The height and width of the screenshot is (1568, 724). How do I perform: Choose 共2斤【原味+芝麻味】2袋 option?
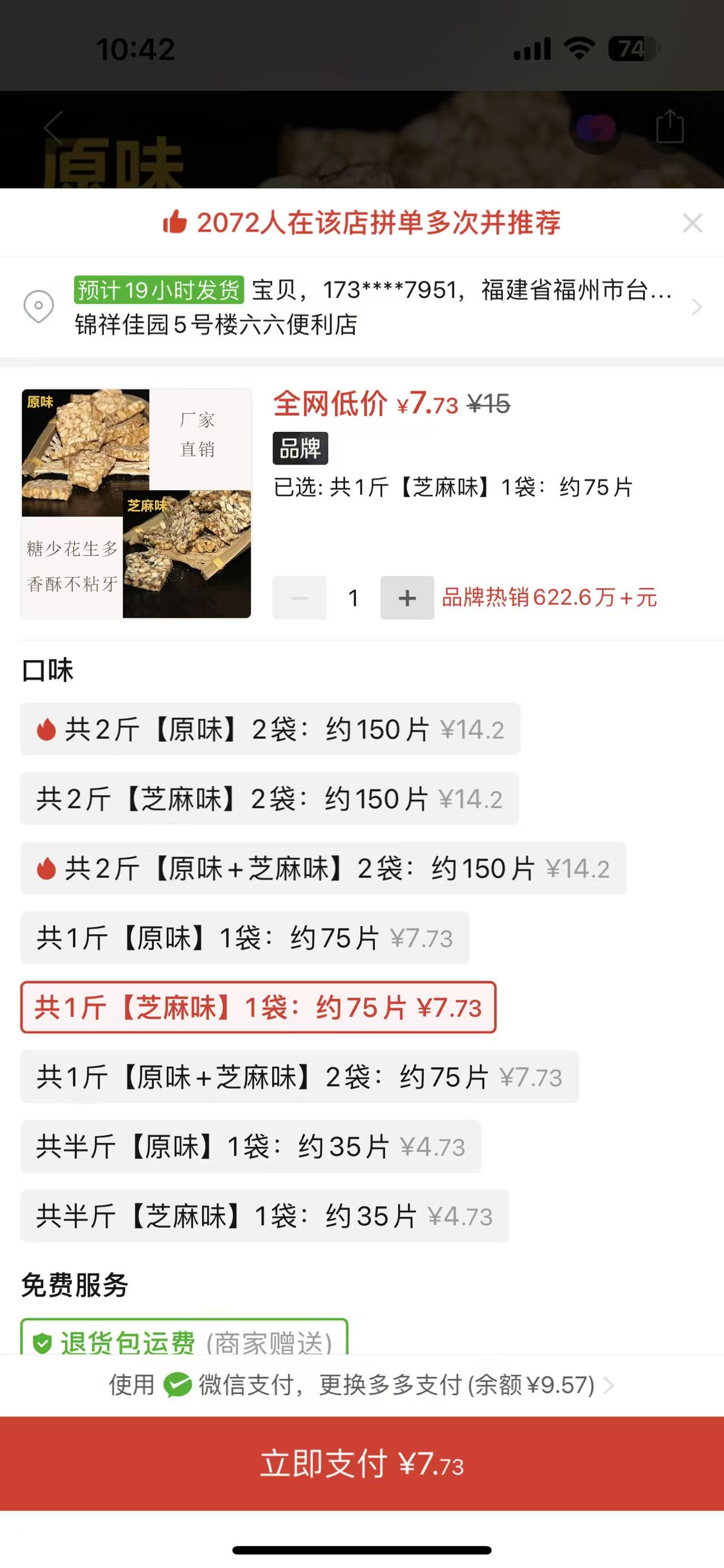coord(323,868)
